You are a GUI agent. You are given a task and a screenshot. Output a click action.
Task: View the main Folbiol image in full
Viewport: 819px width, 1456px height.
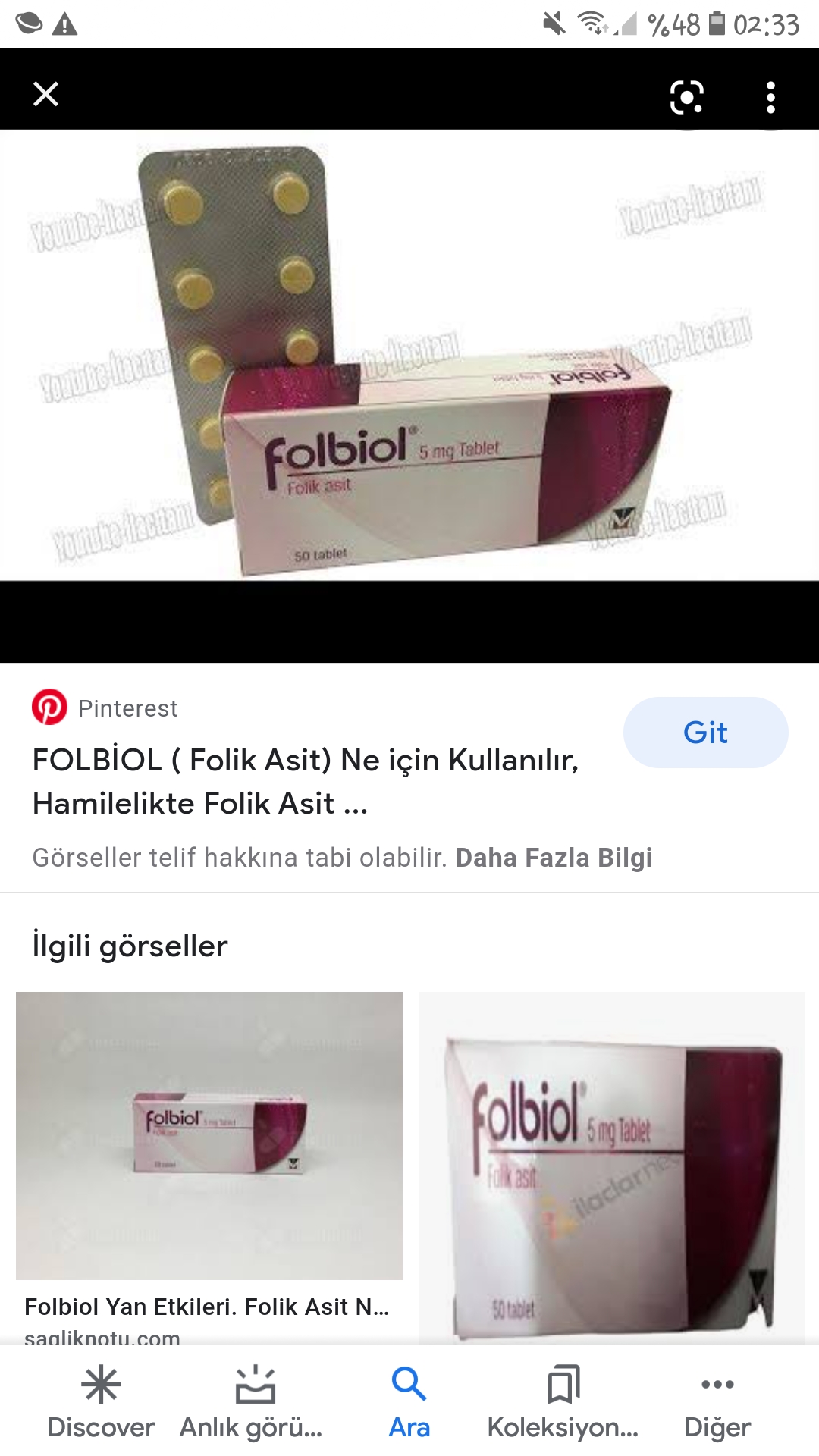[409, 355]
